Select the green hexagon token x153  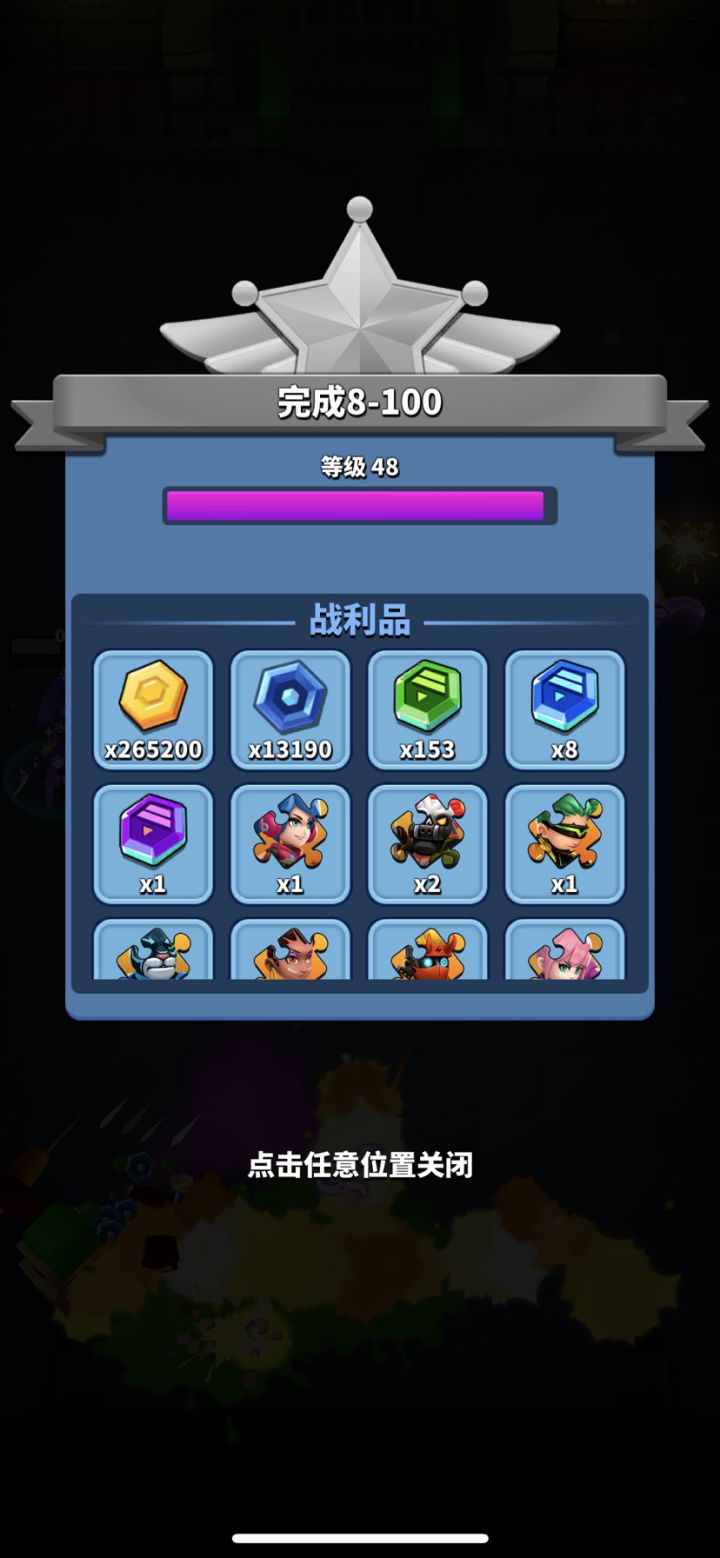(x=427, y=710)
